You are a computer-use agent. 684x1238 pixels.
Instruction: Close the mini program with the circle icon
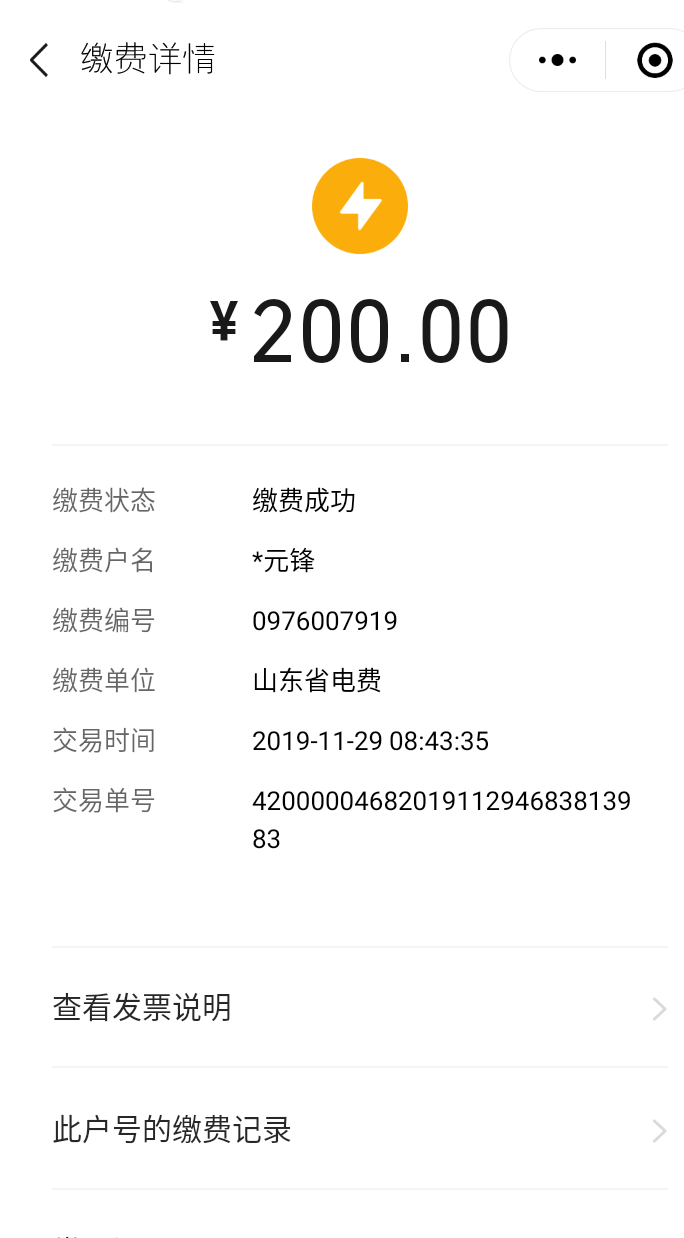(654, 61)
